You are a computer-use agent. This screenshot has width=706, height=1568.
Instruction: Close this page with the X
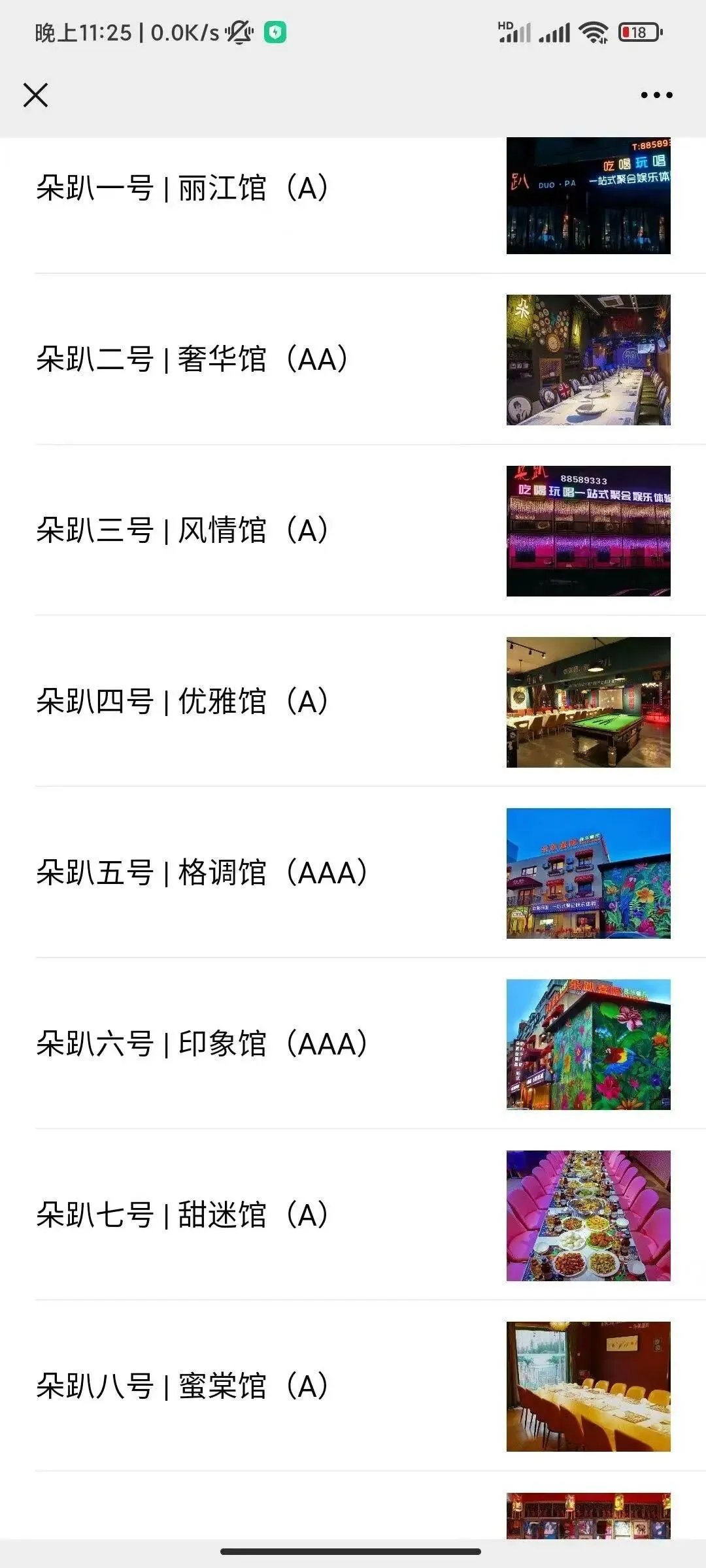pos(35,95)
